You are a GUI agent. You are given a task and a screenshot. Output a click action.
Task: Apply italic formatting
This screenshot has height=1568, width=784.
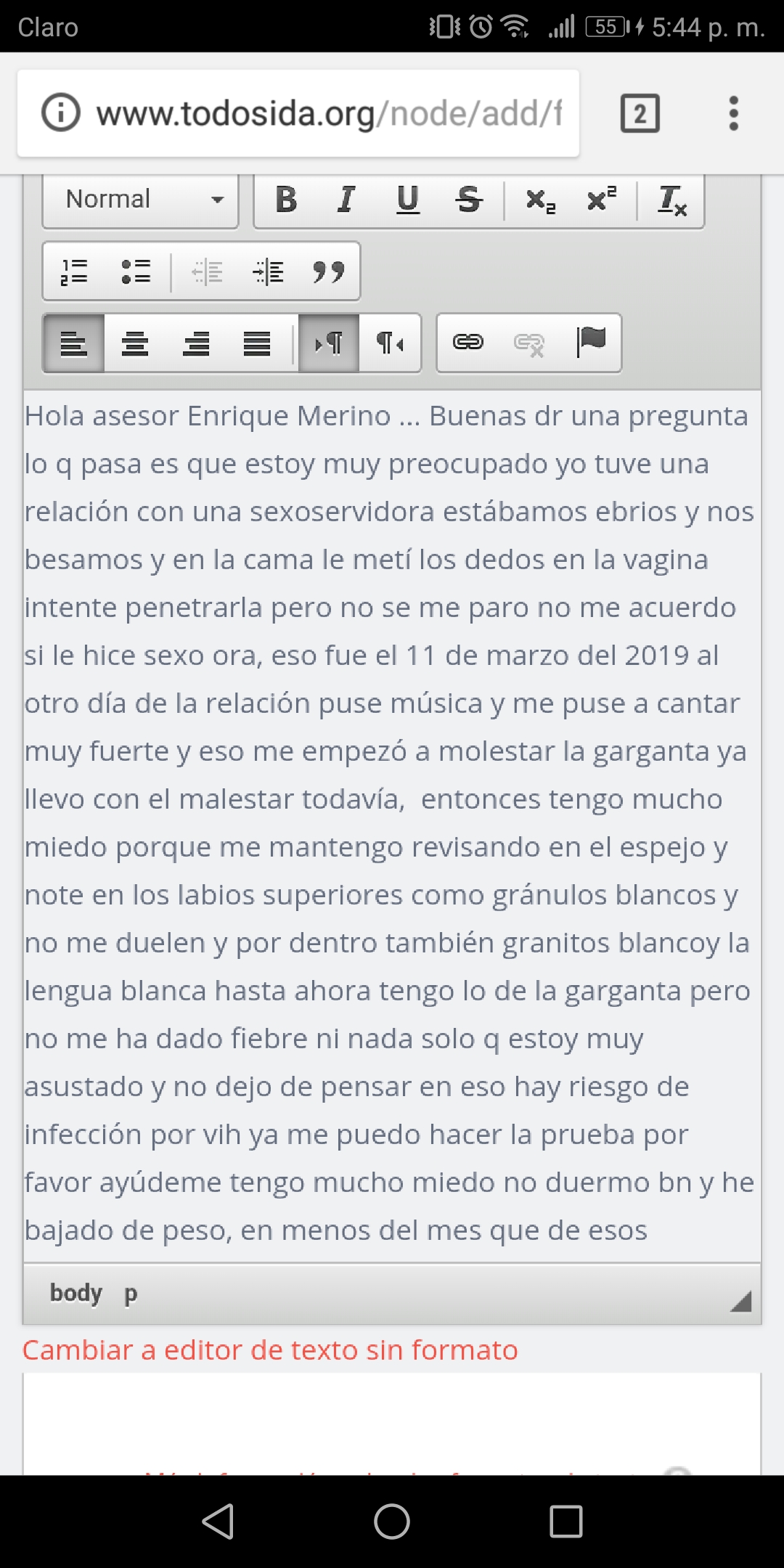[346, 200]
